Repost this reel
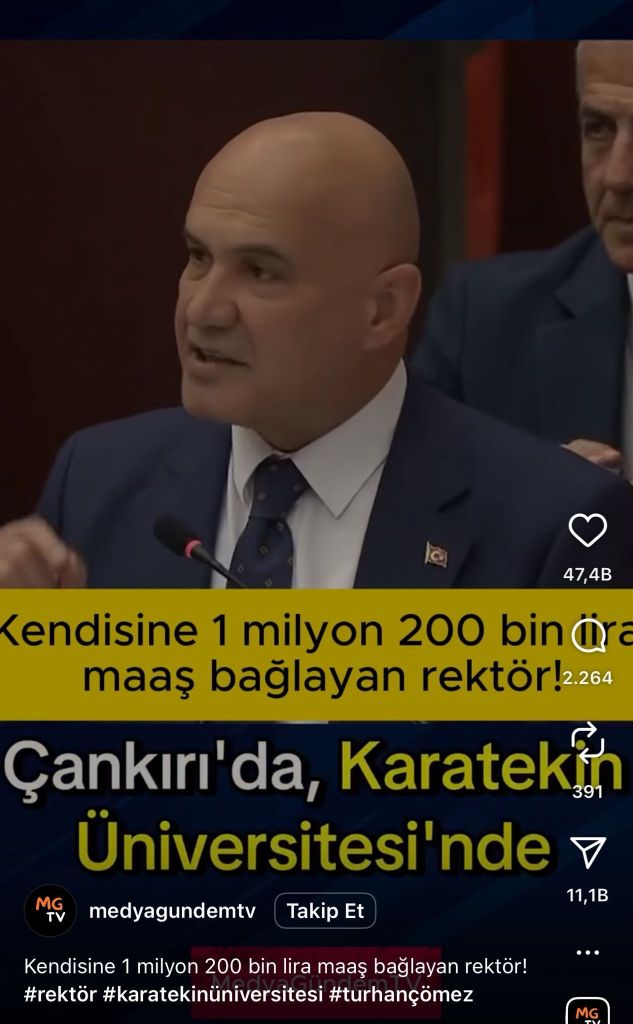This screenshot has height=1024, width=633. click(x=587, y=741)
